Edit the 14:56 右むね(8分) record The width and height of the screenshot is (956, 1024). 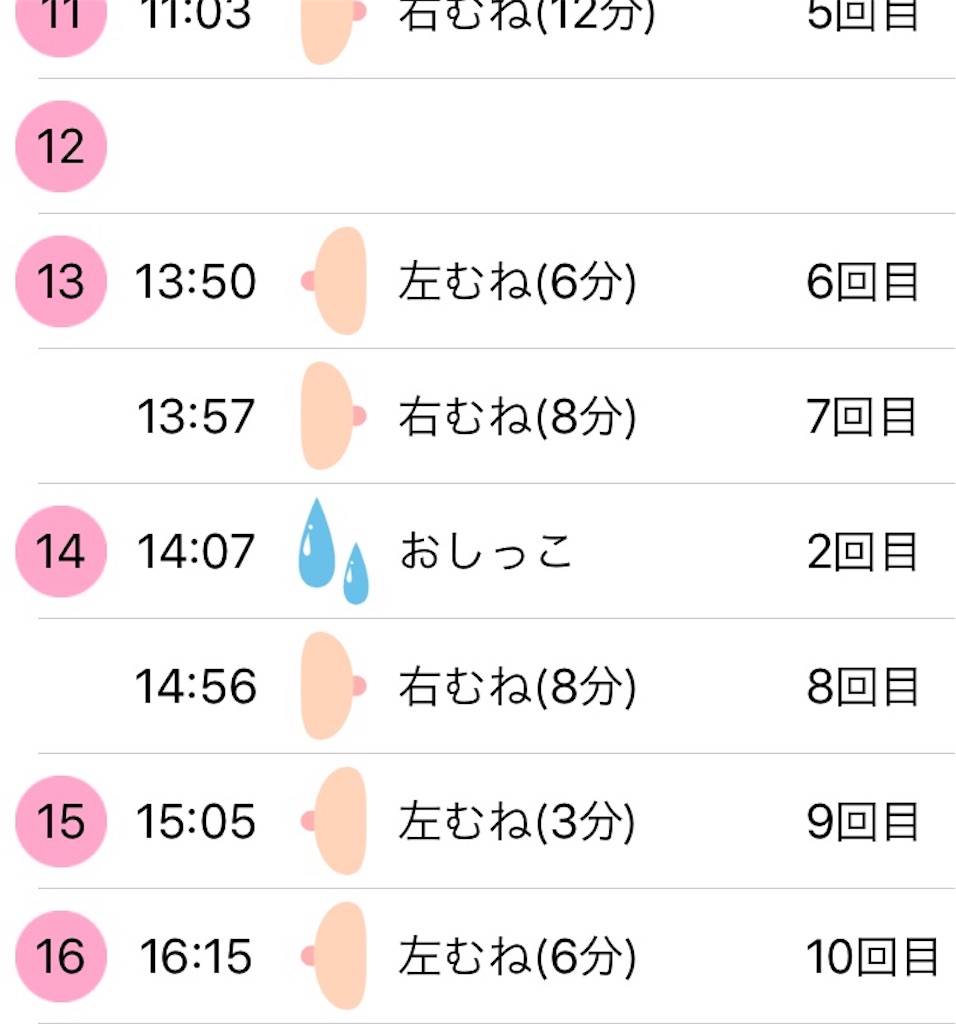pyautogui.click(x=516, y=687)
